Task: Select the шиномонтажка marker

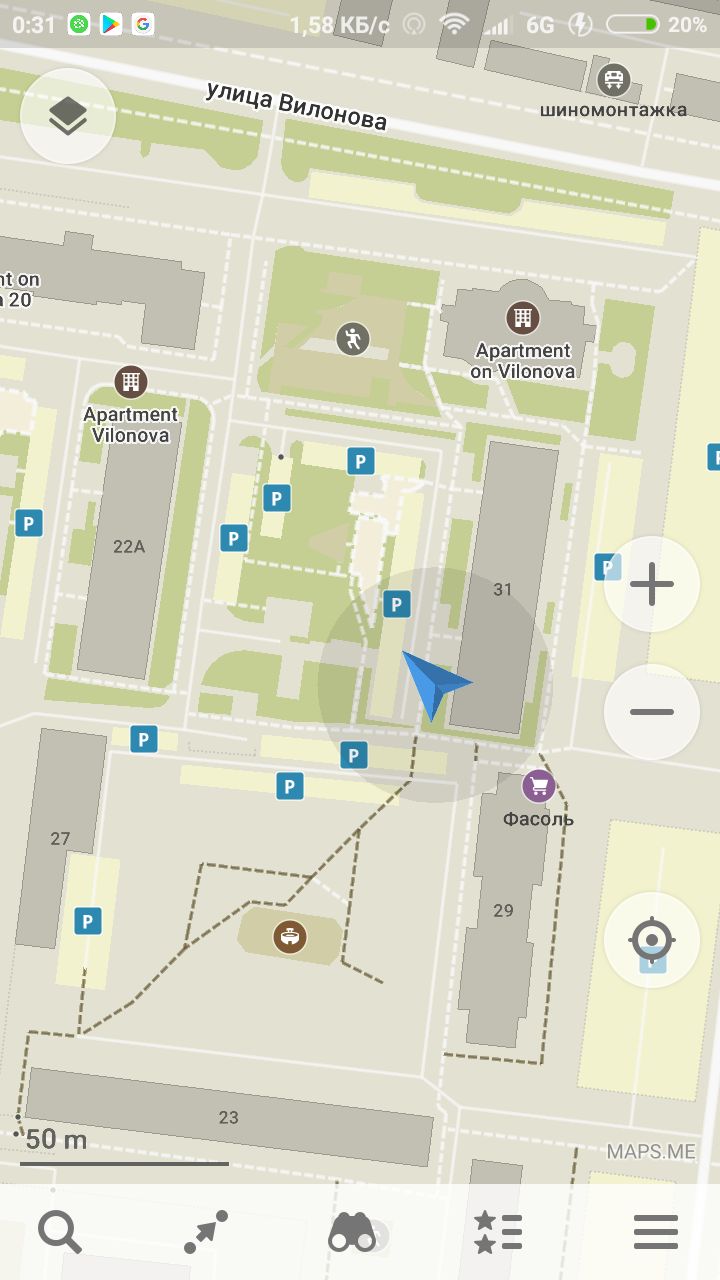Action: [x=613, y=78]
